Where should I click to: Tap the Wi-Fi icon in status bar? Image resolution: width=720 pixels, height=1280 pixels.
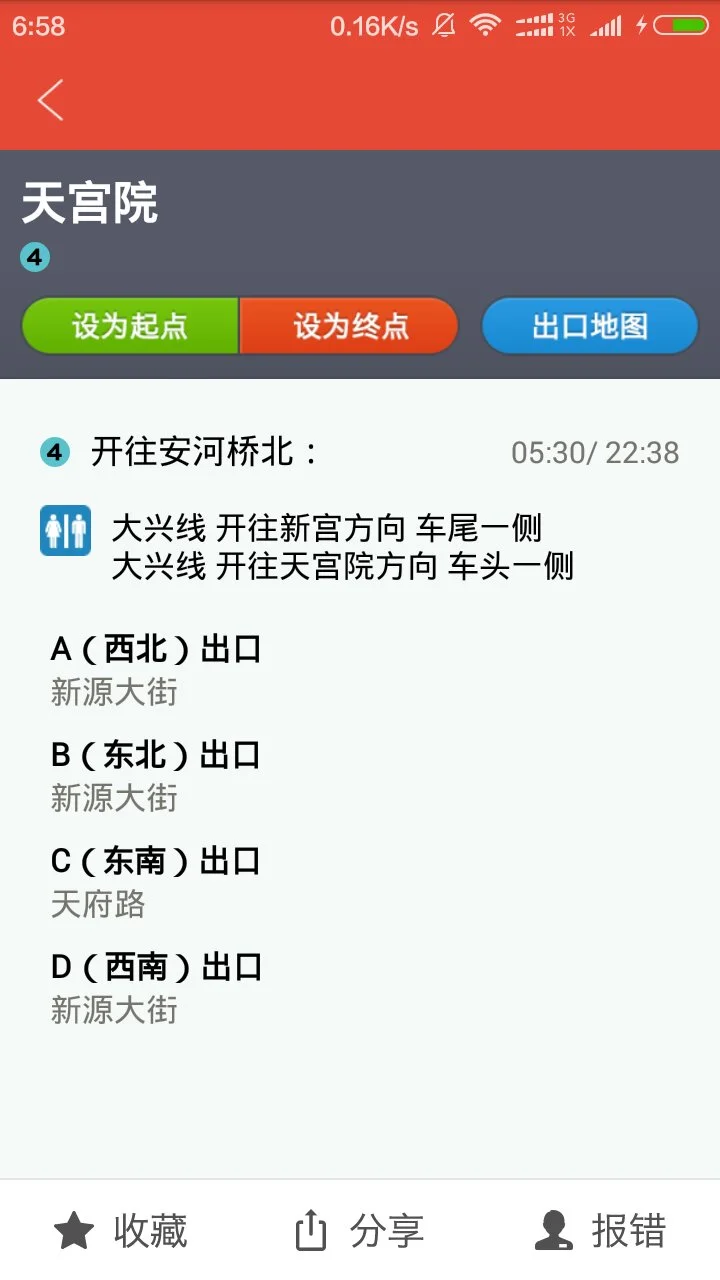pyautogui.click(x=484, y=24)
